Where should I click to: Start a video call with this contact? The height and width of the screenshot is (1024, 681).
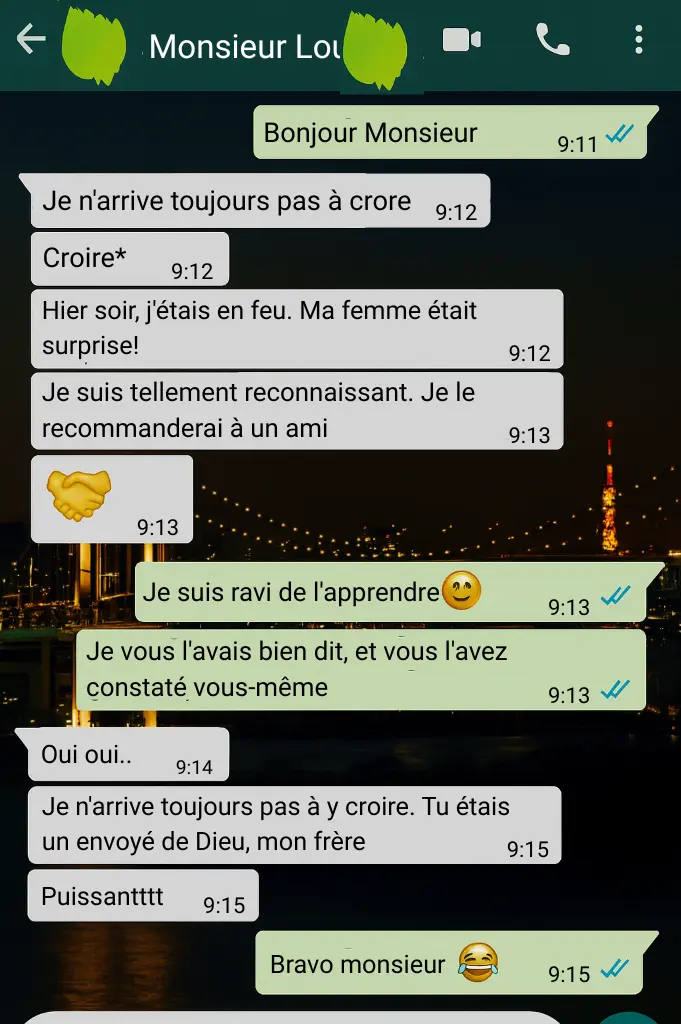click(x=461, y=40)
